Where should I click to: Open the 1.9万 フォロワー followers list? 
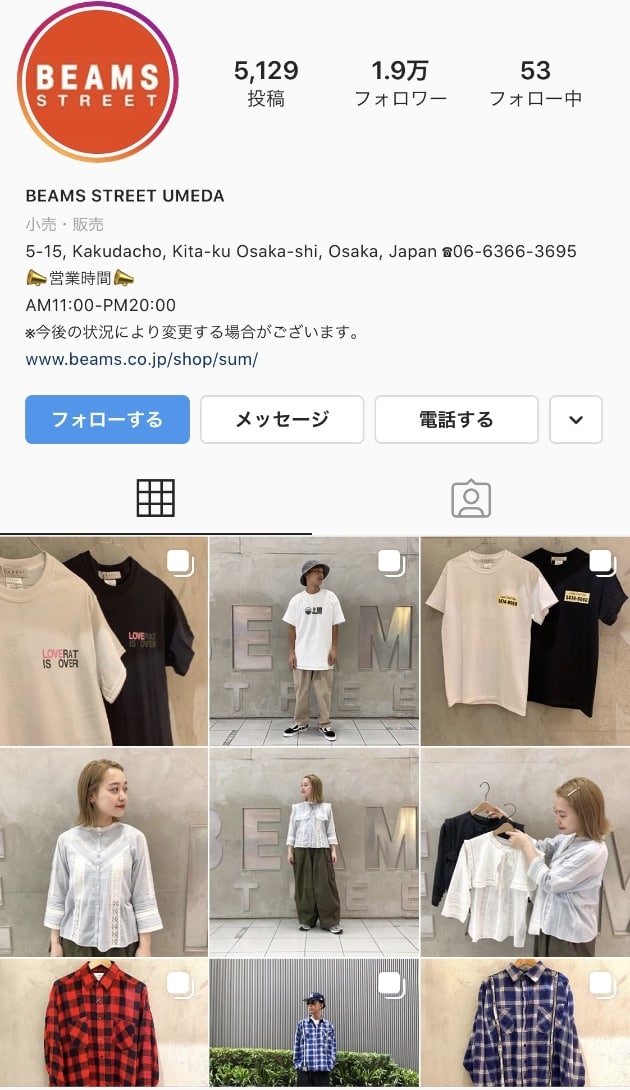400,83
